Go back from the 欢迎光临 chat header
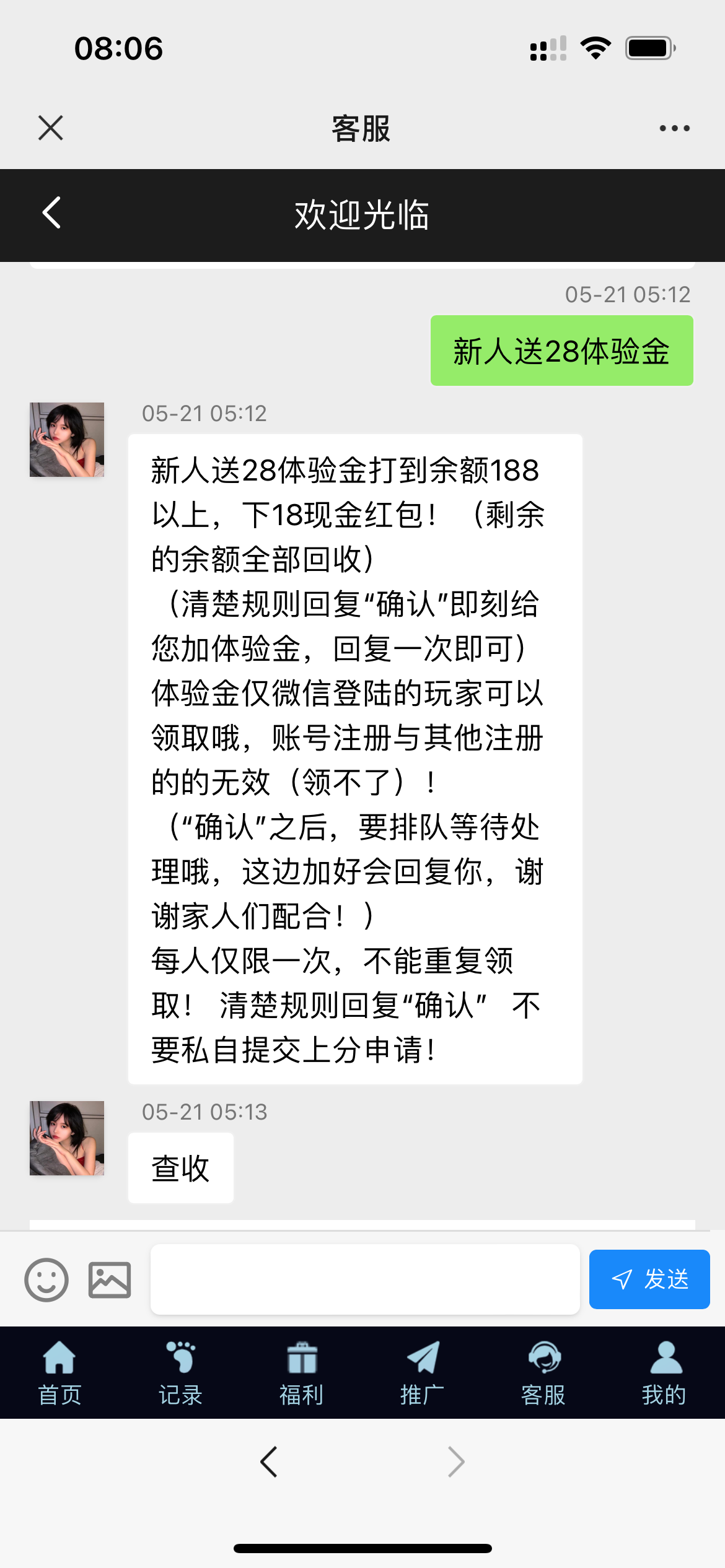The image size is (725, 1568). coord(52,213)
